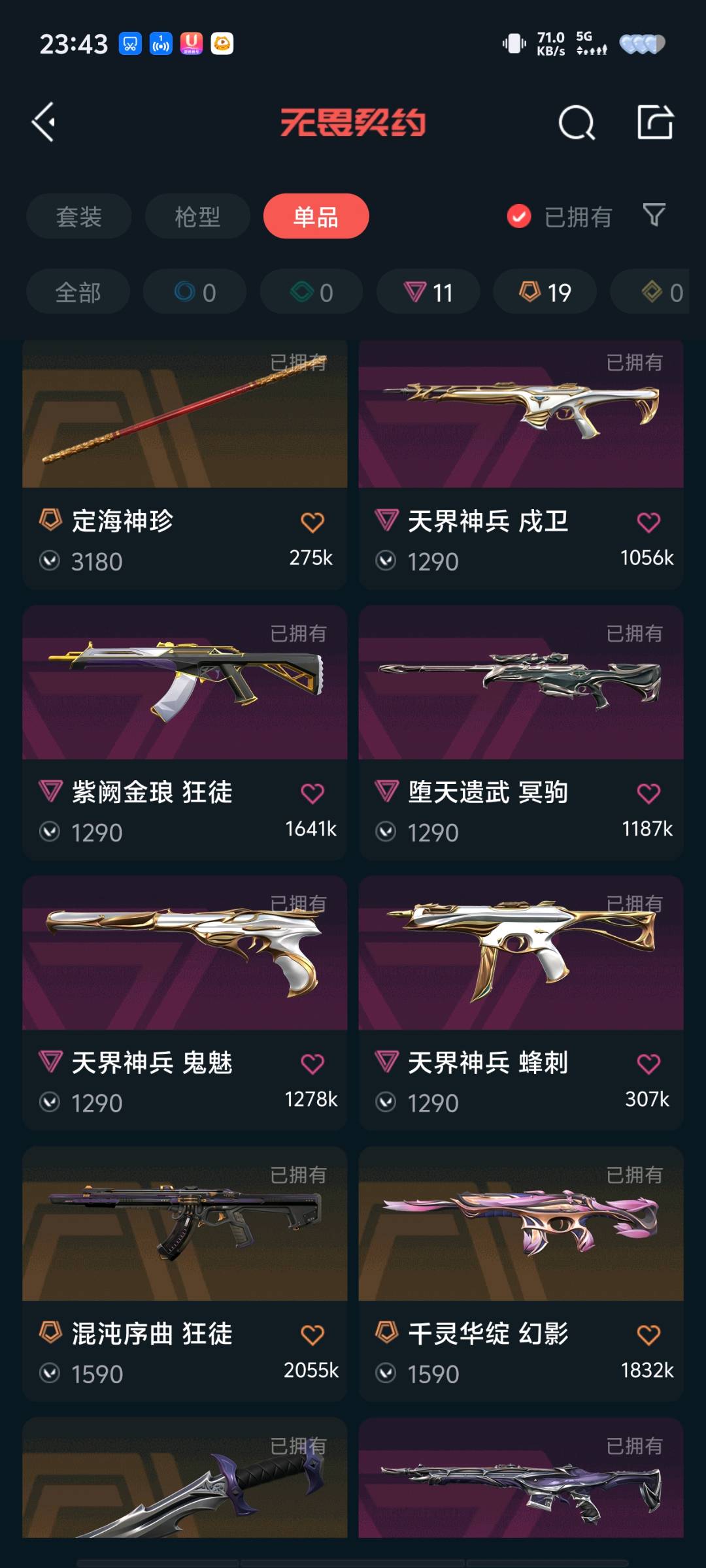The image size is (706, 1568).
Task: Open the search icon
Action: point(577,122)
